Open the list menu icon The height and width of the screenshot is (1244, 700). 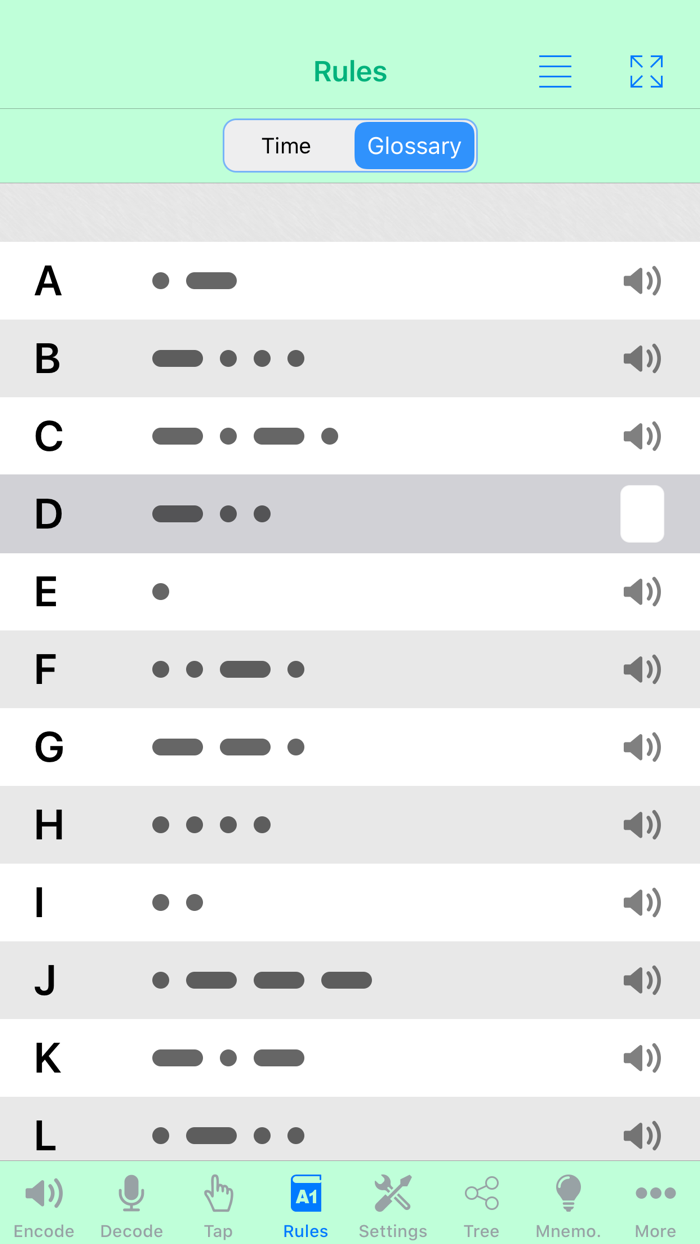pos(555,72)
